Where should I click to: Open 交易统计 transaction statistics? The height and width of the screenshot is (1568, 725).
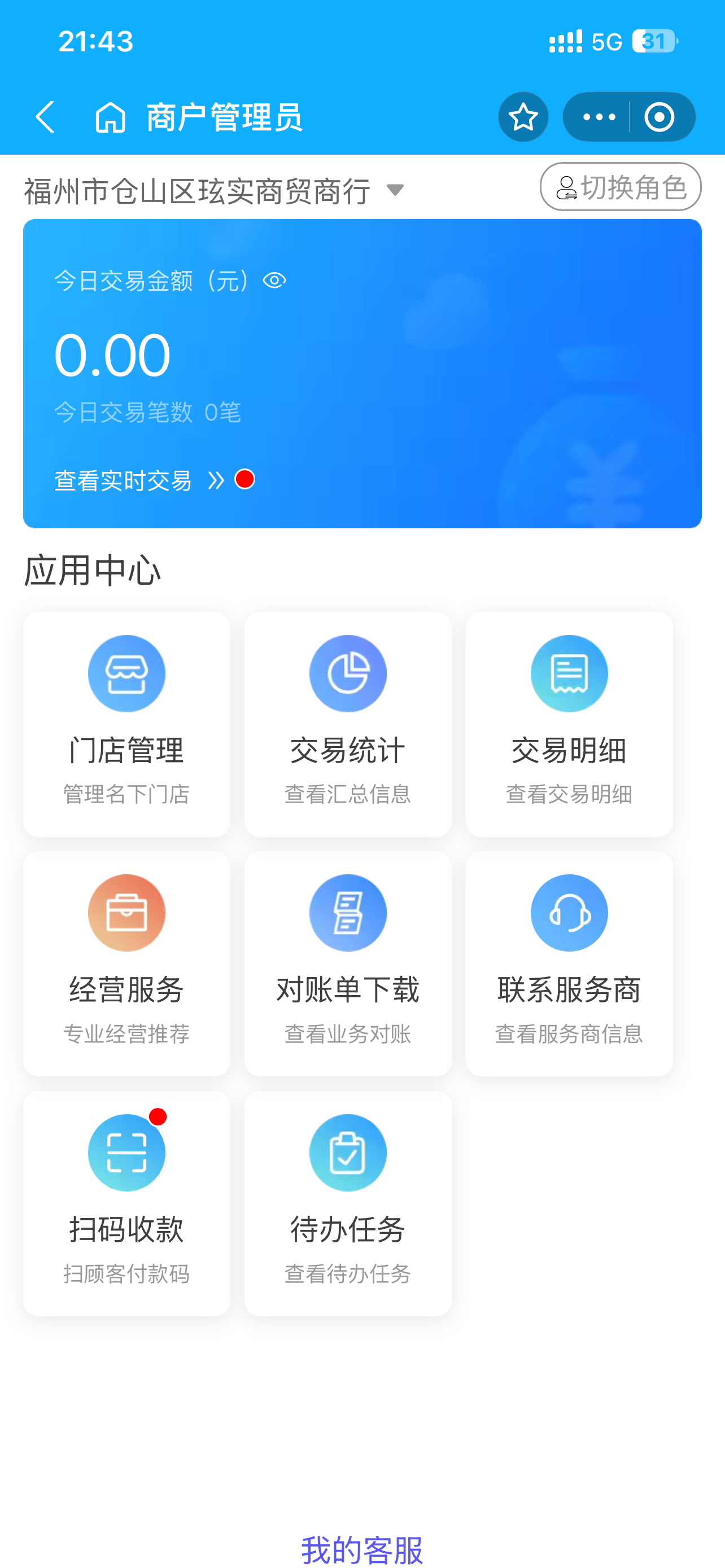[348, 724]
